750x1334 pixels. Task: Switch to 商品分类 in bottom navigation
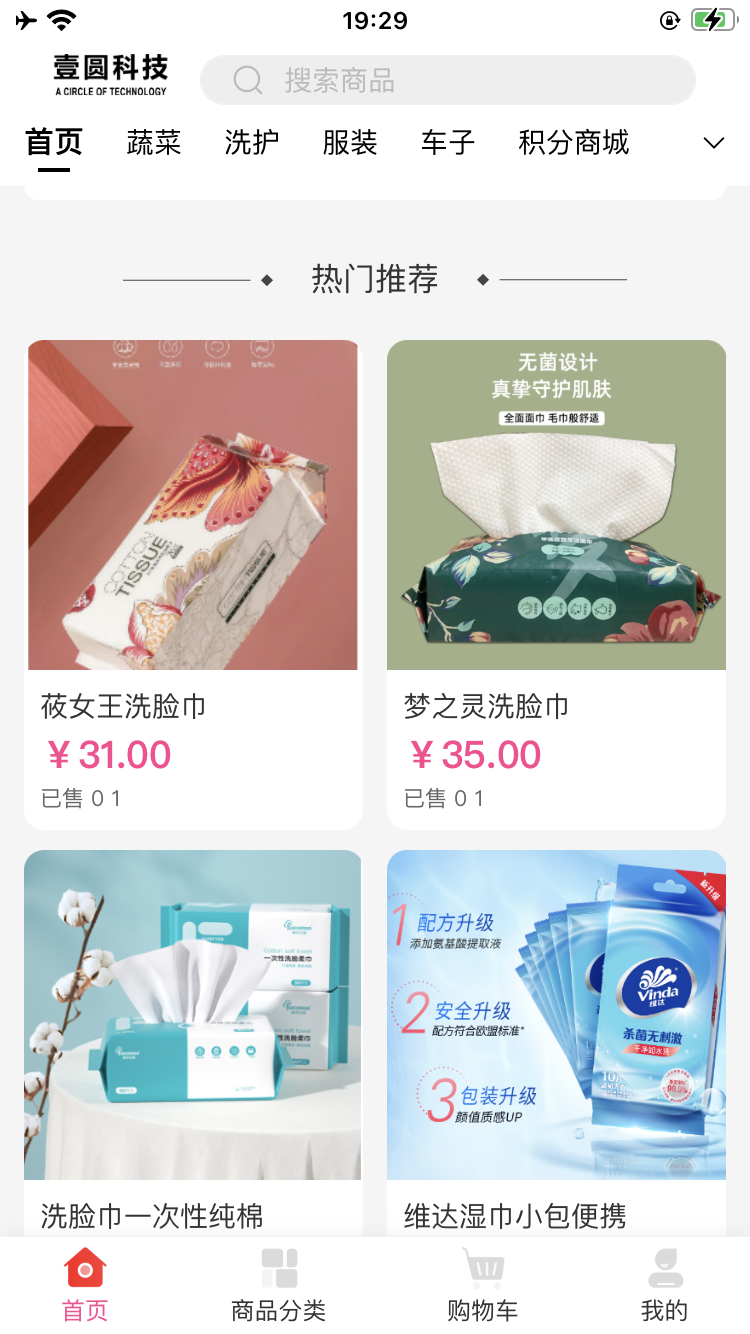pyautogui.click(x=279, y=1285)
